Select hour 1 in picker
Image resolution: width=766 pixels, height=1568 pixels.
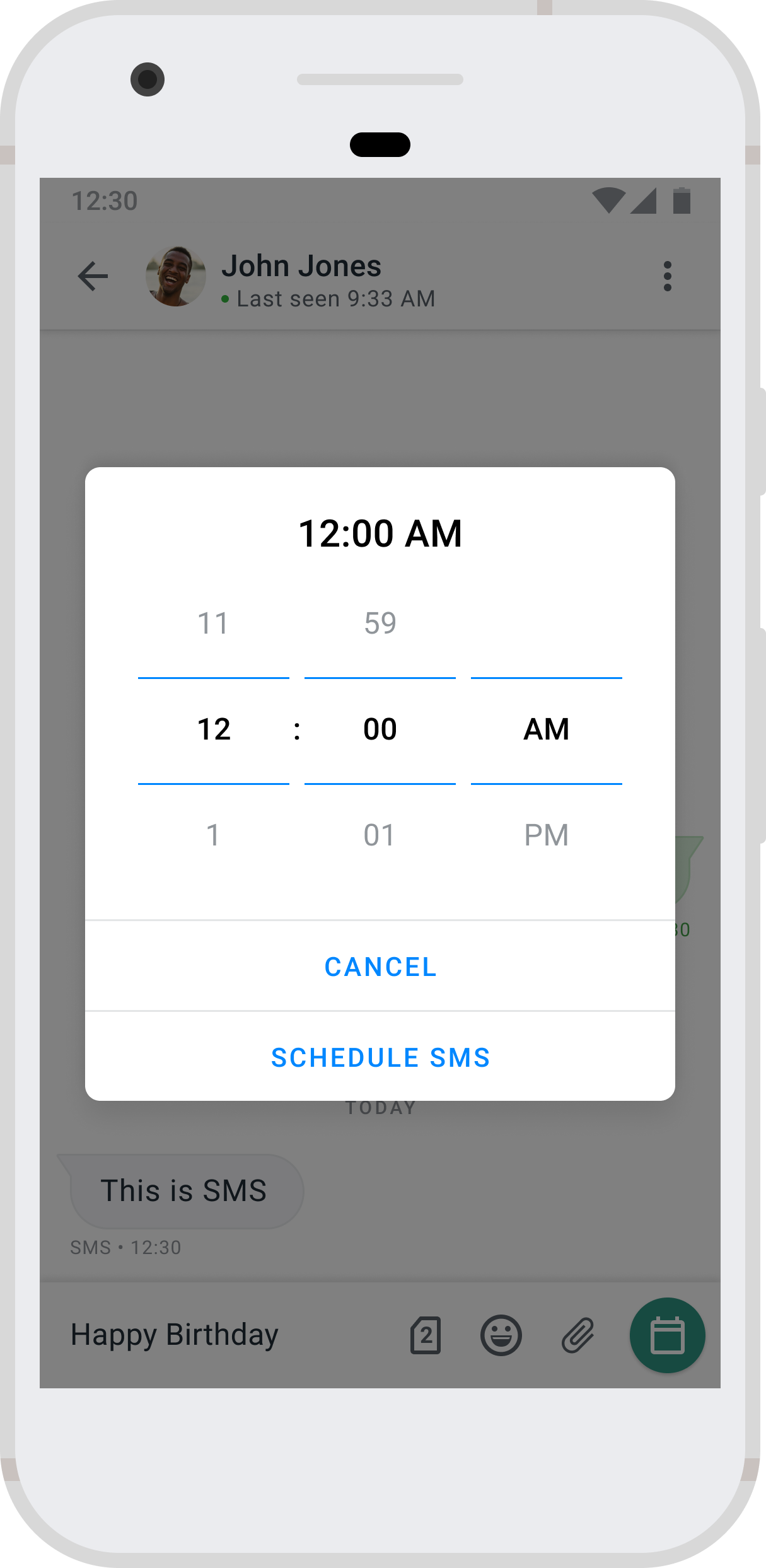point(213,835)
